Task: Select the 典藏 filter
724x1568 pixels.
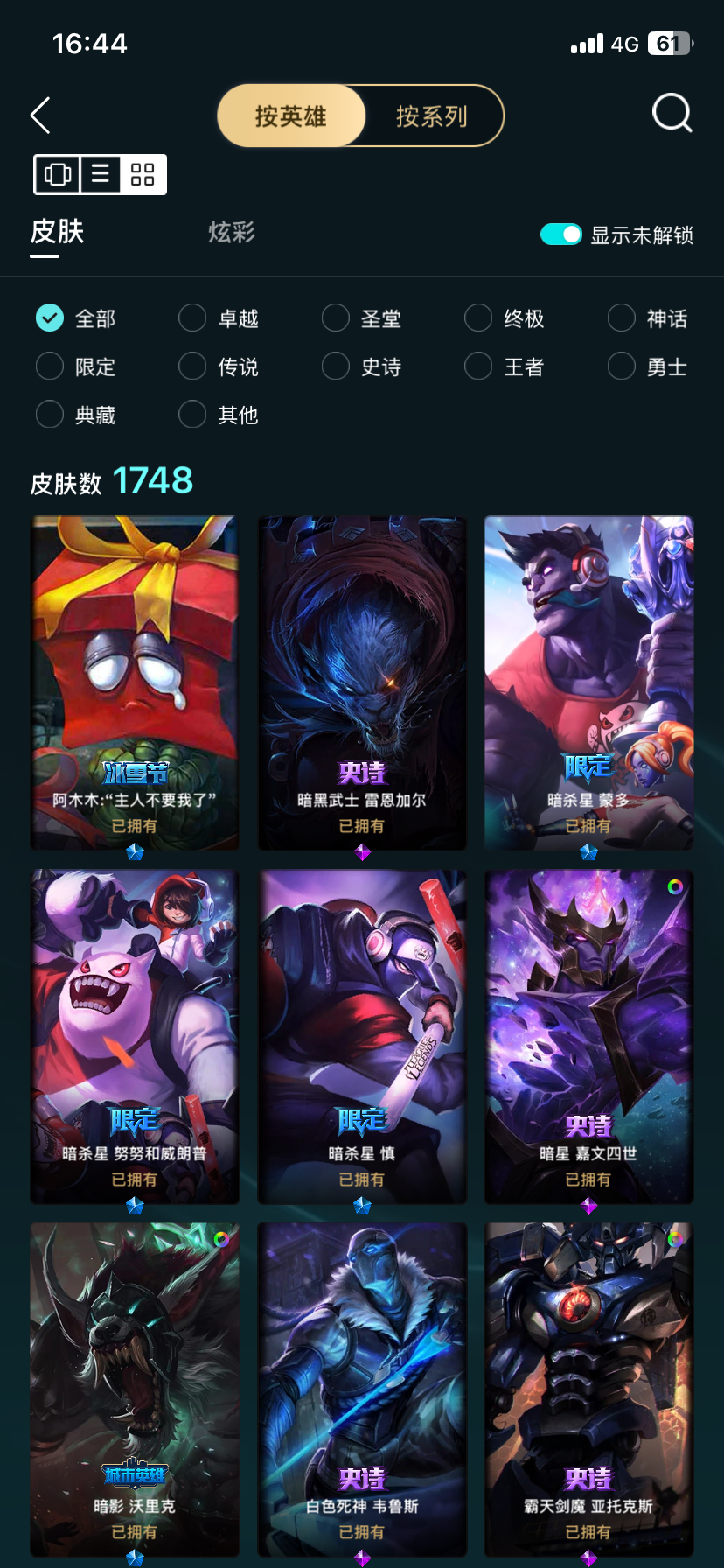Action: click(76, 415)
